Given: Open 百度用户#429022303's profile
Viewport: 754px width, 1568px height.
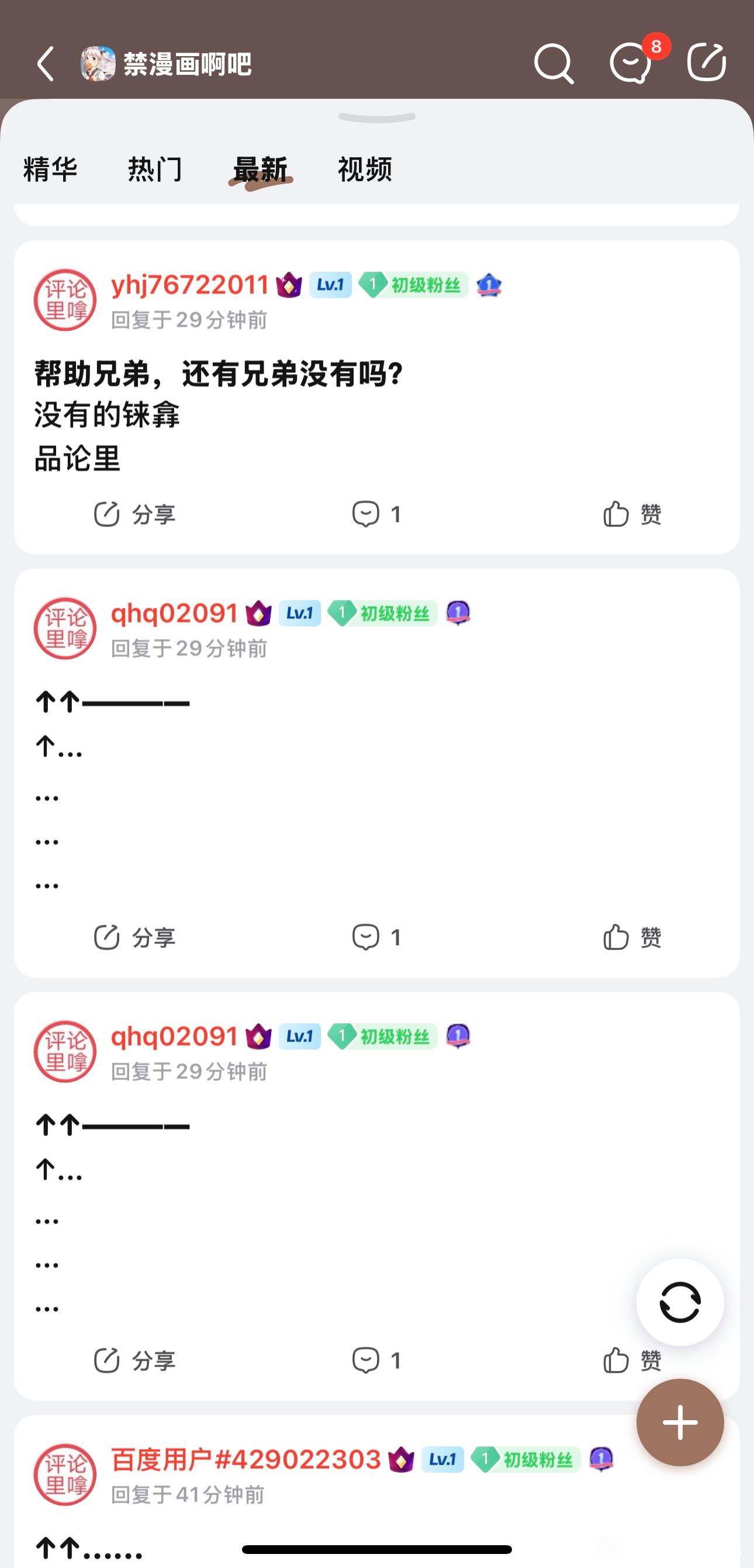Looking at the screenshot, I should [246, 1460].
